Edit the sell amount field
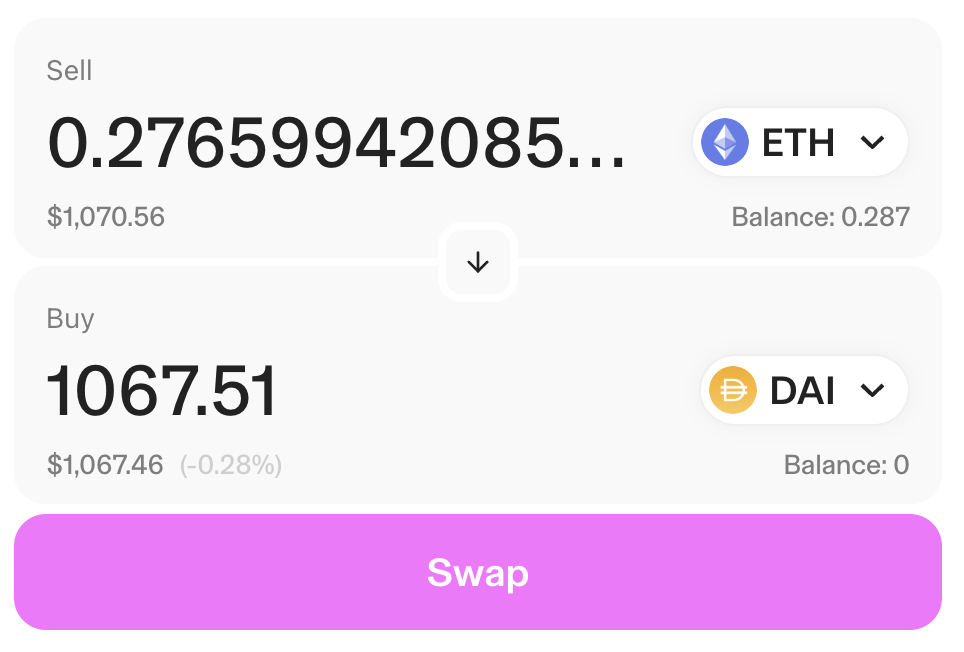This screenshot has height=652, width=964. coord(337,143)
